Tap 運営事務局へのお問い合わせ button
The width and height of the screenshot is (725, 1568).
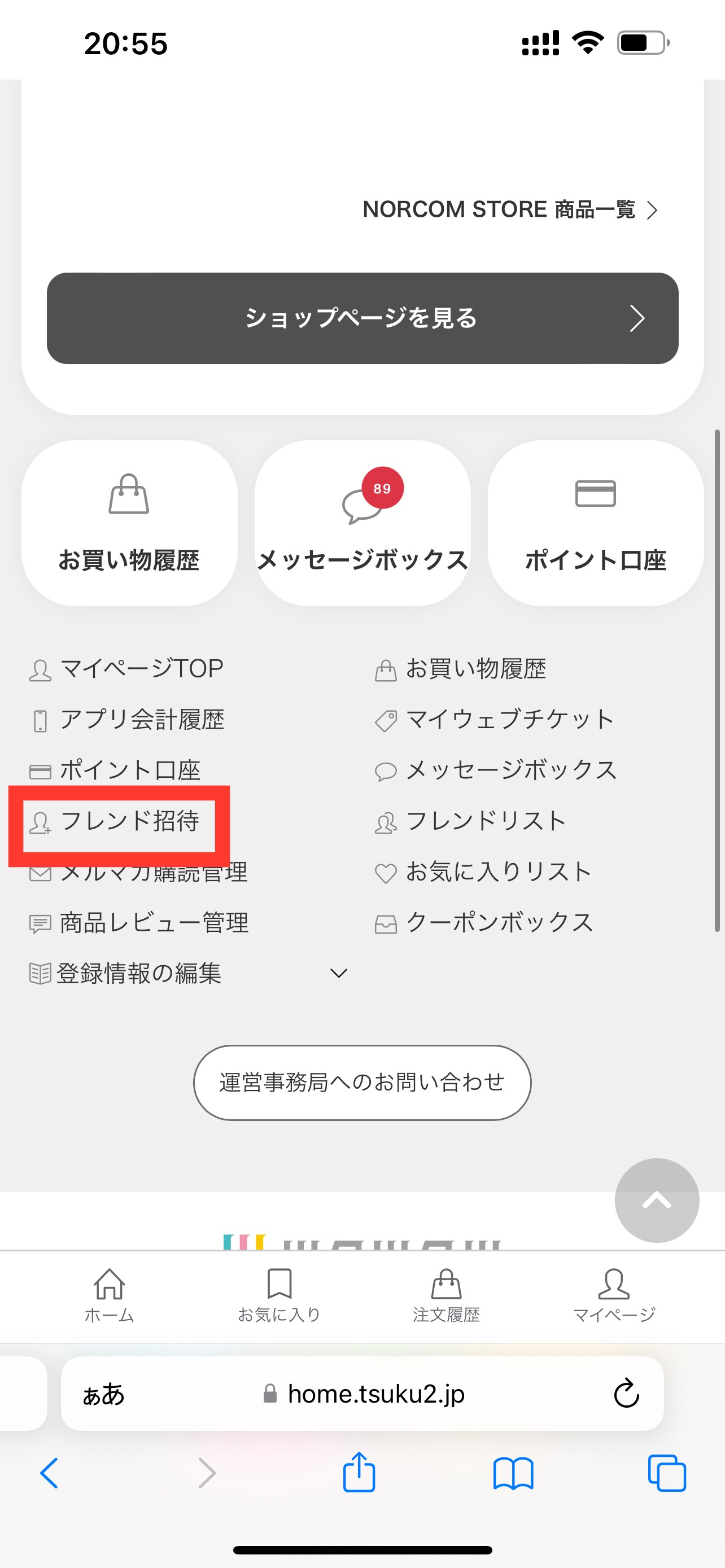(x=362, y=1083)
